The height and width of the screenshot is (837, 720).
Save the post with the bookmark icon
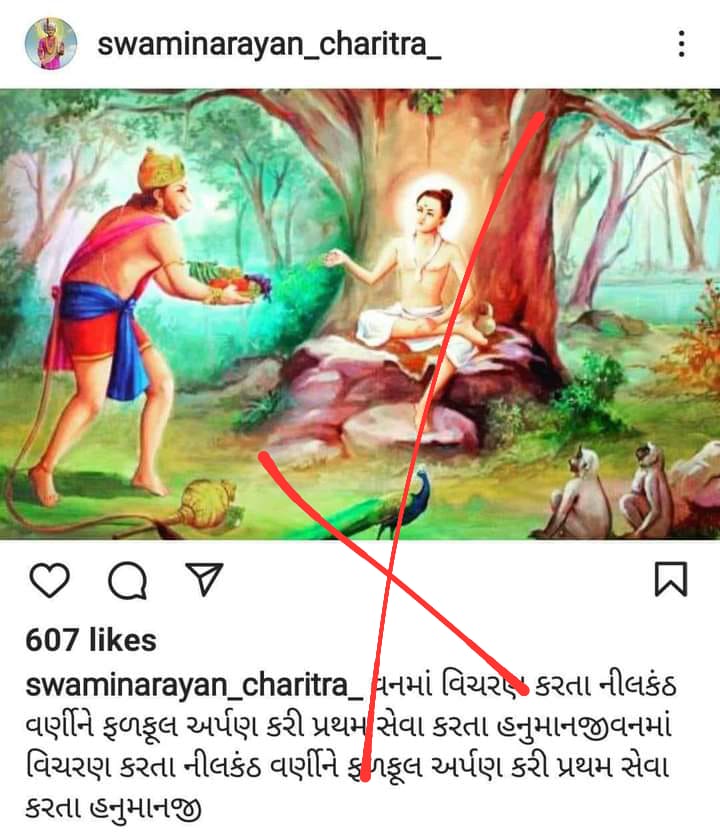[670, 579]
